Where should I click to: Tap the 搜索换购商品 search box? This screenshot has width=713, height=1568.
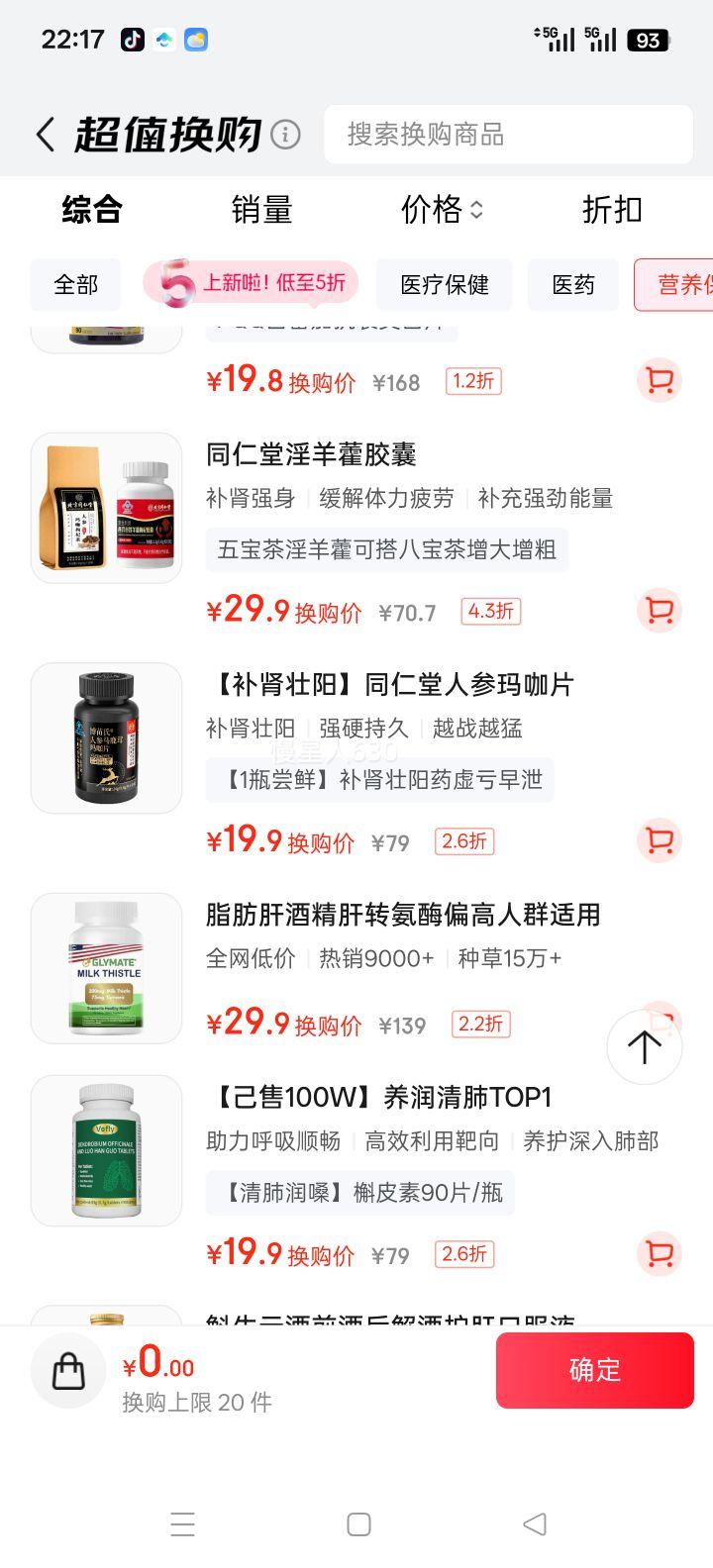tap(508, 135)
